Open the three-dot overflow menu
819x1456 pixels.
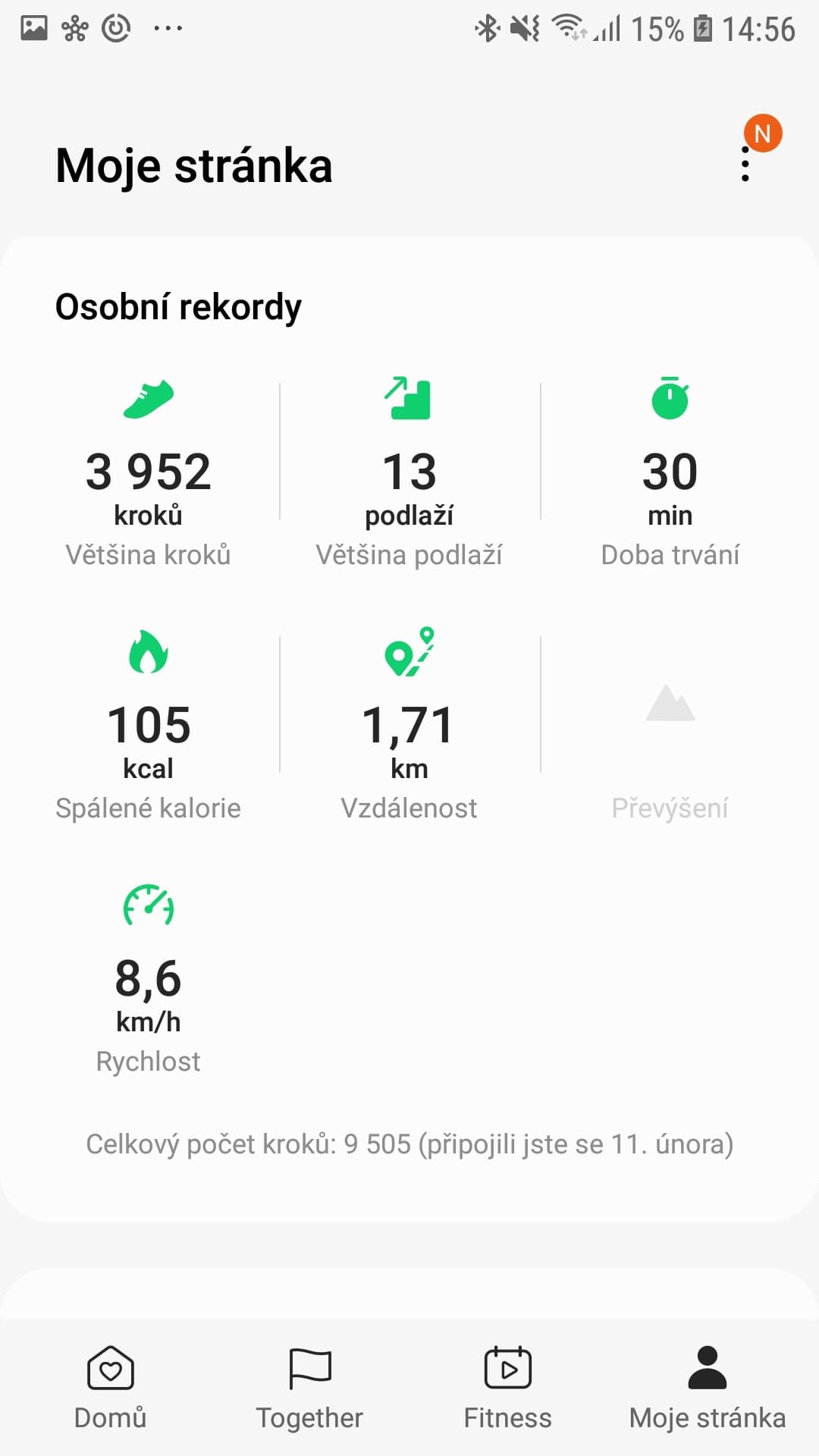coord(745,170)
